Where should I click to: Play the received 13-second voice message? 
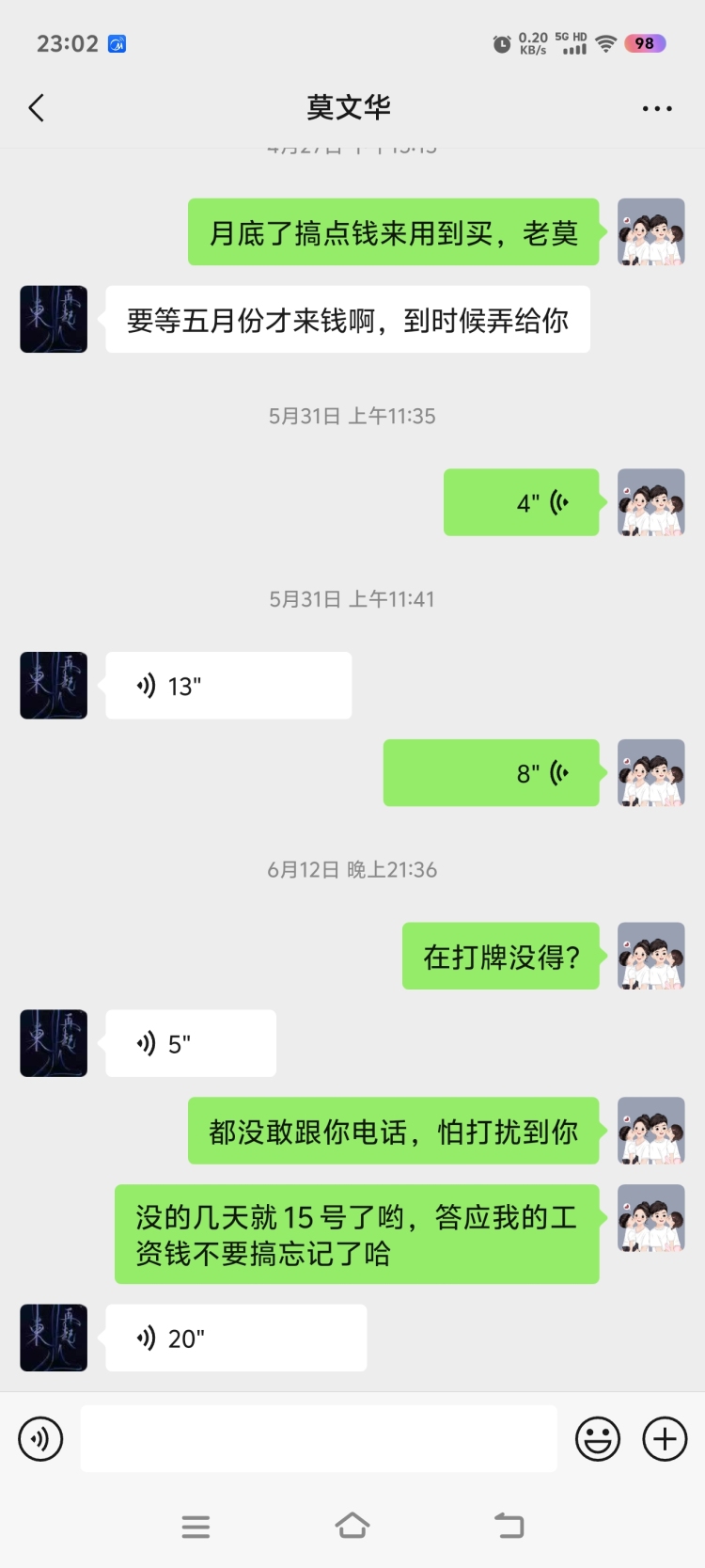point(228,686)
